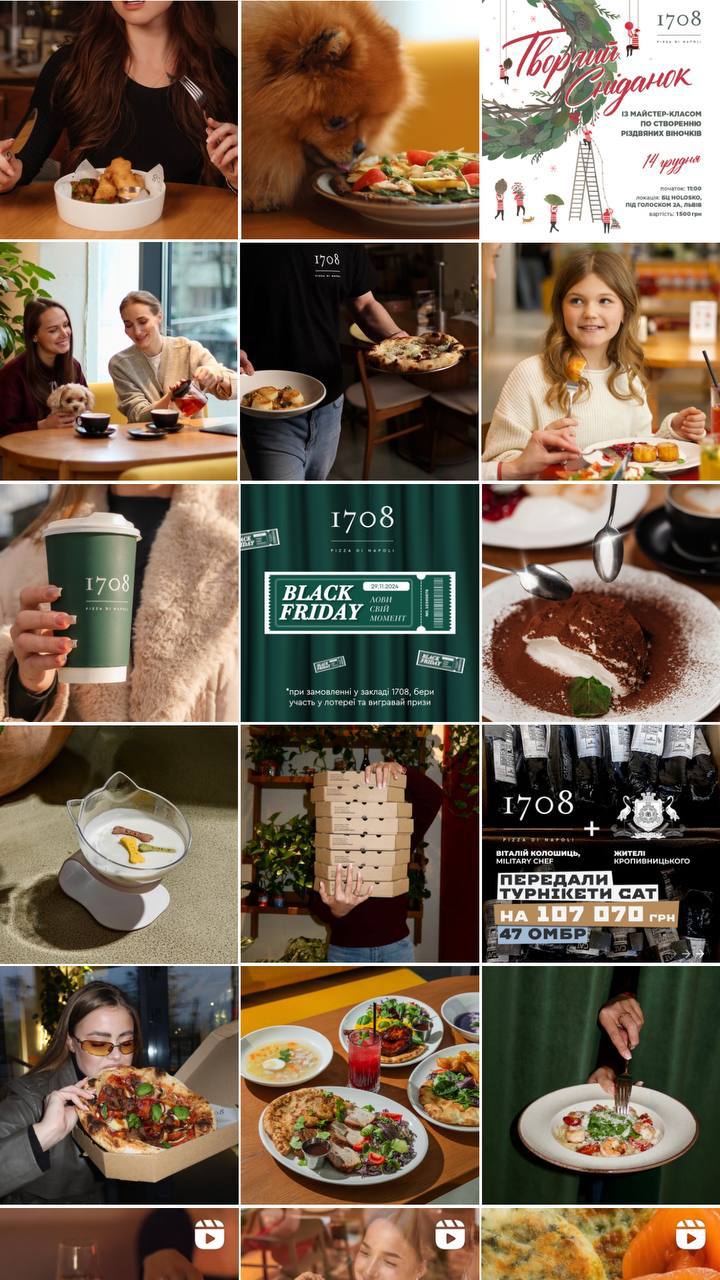Open the cat-shaped glass bowl post

coord(118,843)
